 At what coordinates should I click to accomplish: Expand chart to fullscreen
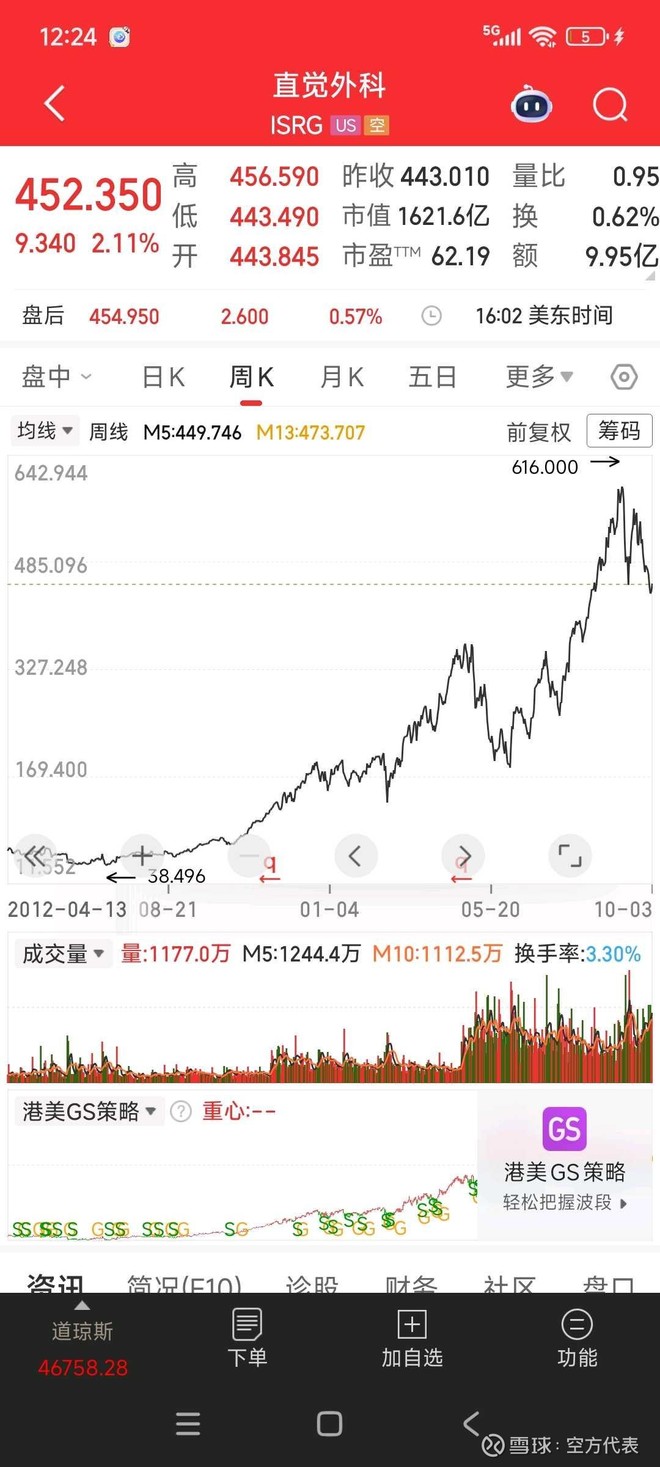570,856
